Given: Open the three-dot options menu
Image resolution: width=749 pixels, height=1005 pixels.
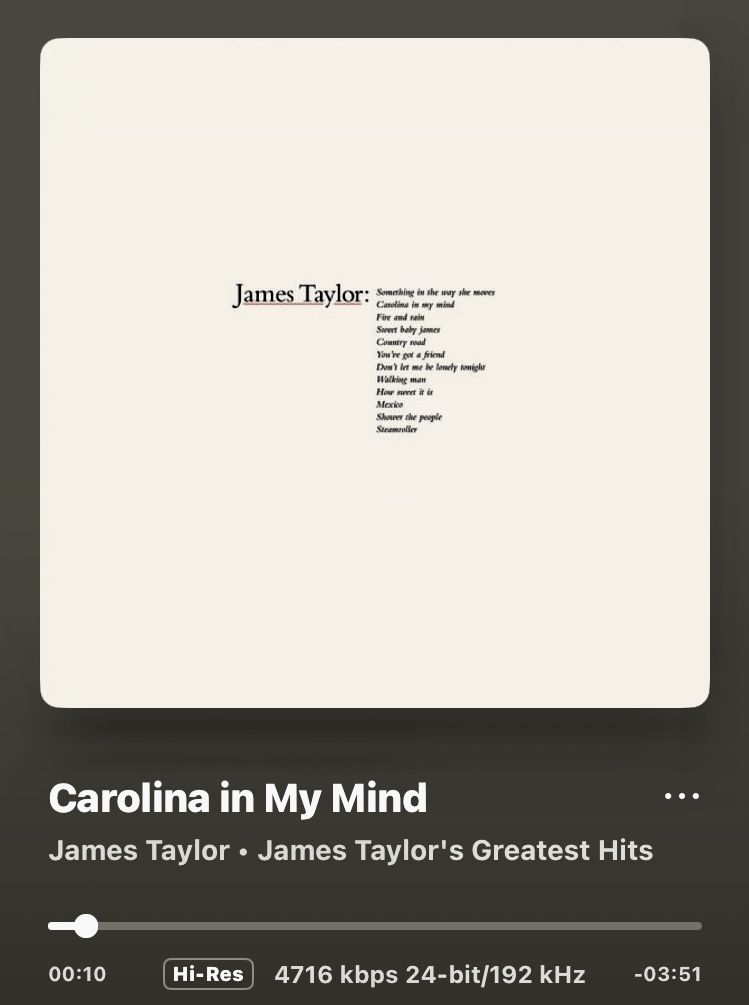Looking at the screenshot, I should (682, 797).
